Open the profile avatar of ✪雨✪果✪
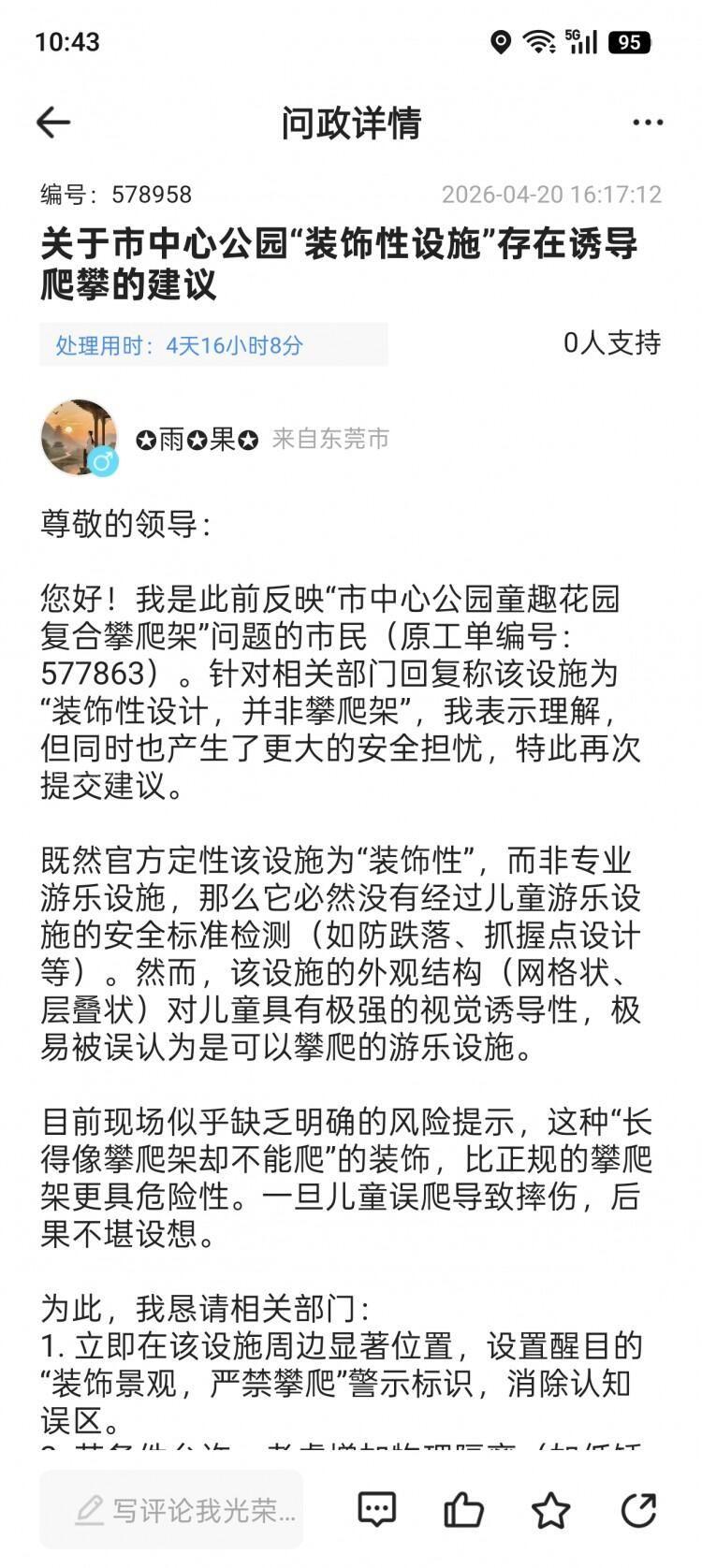This screenshot has width=702, height=1568. pyautogui.click(x=79, y=437)
